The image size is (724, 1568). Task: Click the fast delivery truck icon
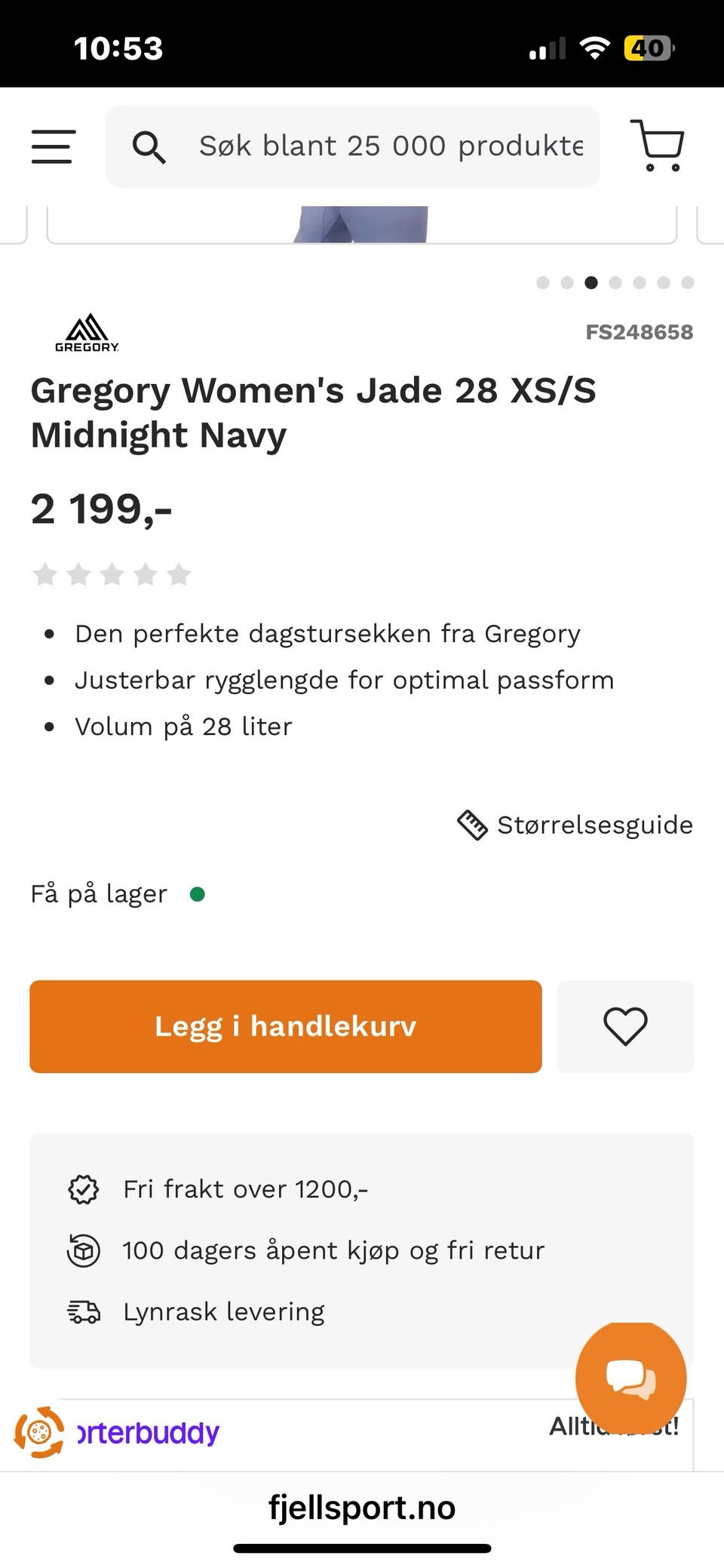83,1311
